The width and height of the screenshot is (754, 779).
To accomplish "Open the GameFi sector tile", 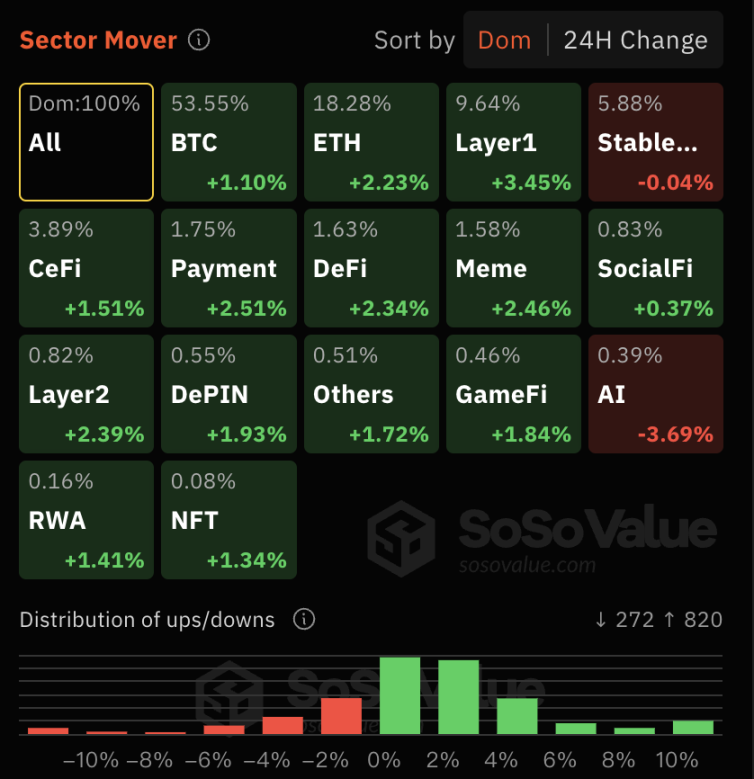I will (513, 394).
